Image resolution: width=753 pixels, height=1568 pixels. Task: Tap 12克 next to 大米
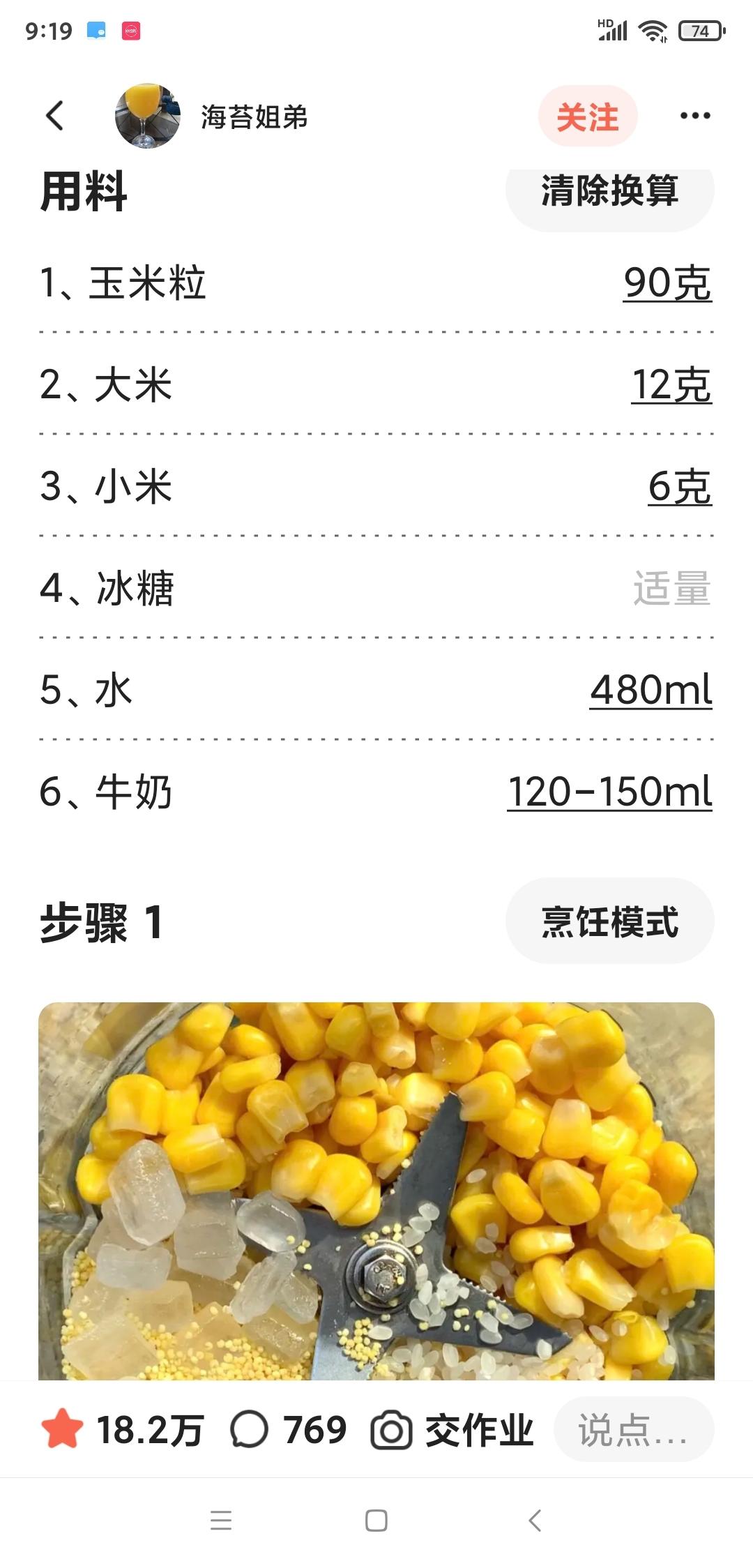[671, 385]
